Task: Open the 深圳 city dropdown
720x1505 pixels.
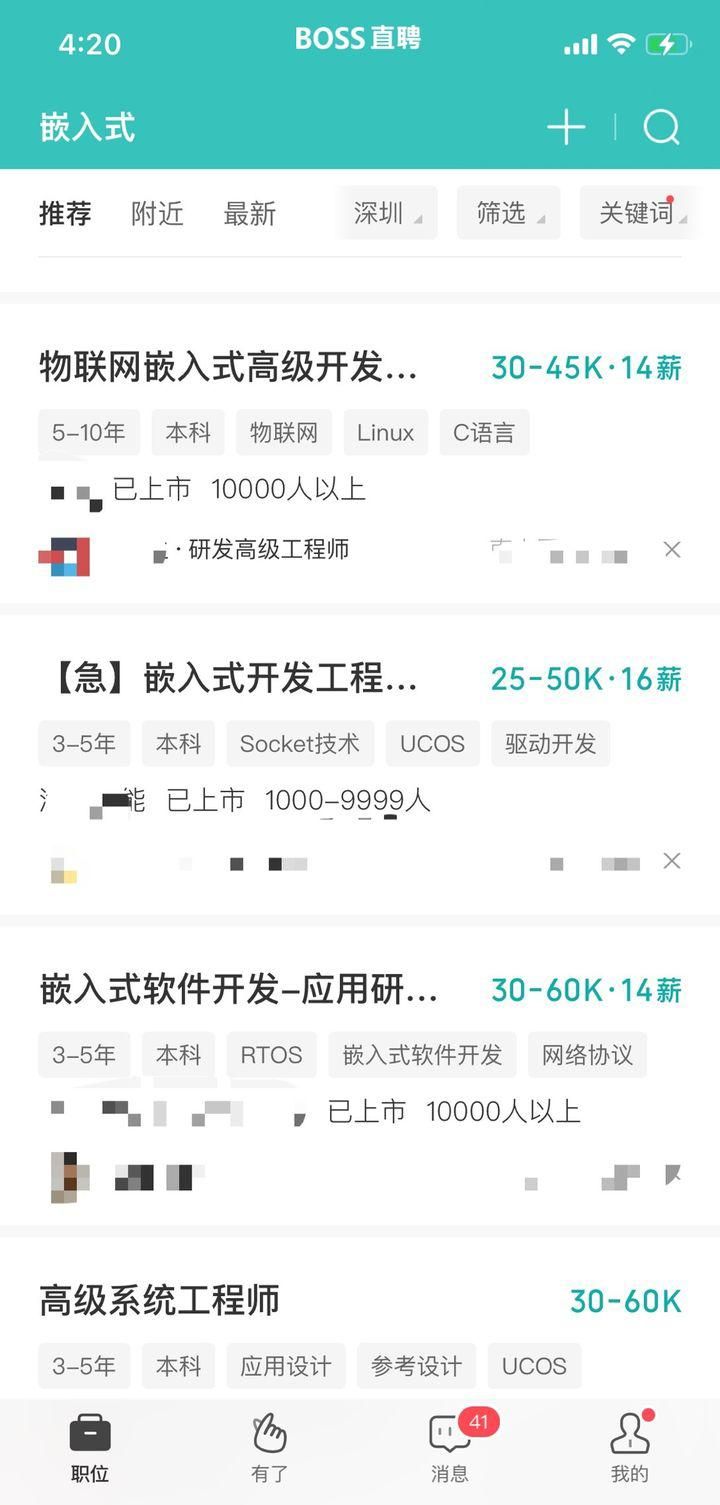Action: [386, 213]
